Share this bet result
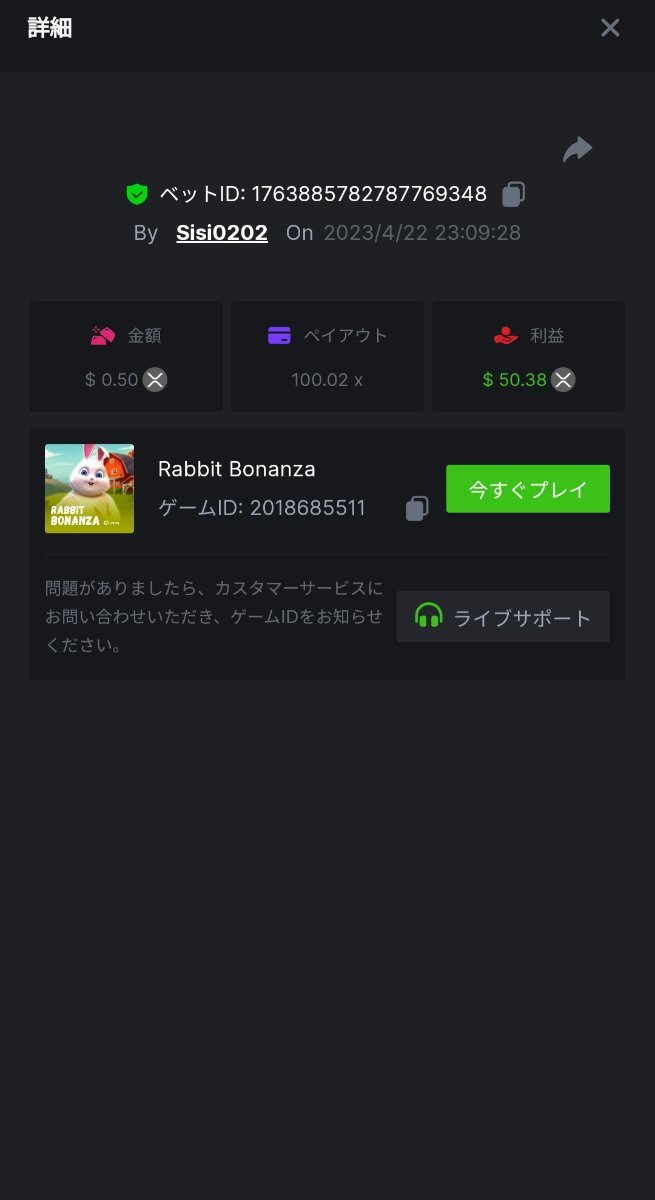This screenshot has height=1200, width=655. click(x=577, y=150)
